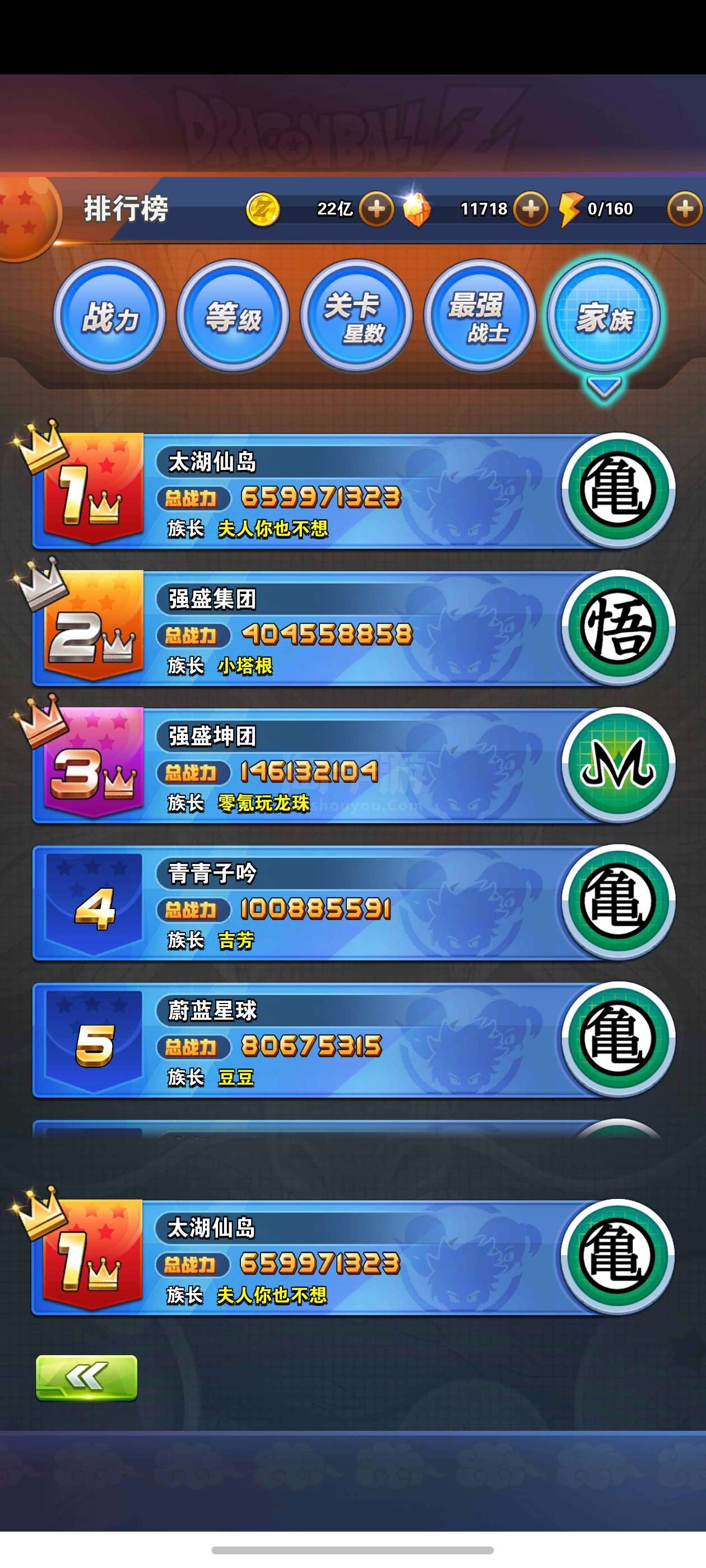This screenshot has height=1568, width=706.
Task: Add more energy with plus button
Action: click(x=685, y=209)
